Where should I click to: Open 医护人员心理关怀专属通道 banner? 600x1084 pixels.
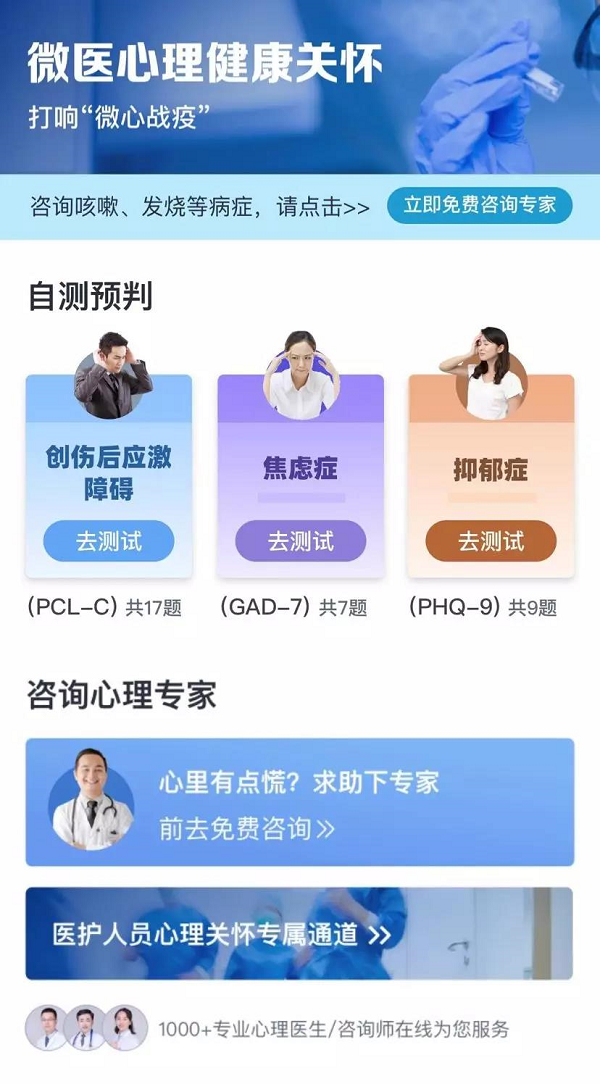click(299, 934)
